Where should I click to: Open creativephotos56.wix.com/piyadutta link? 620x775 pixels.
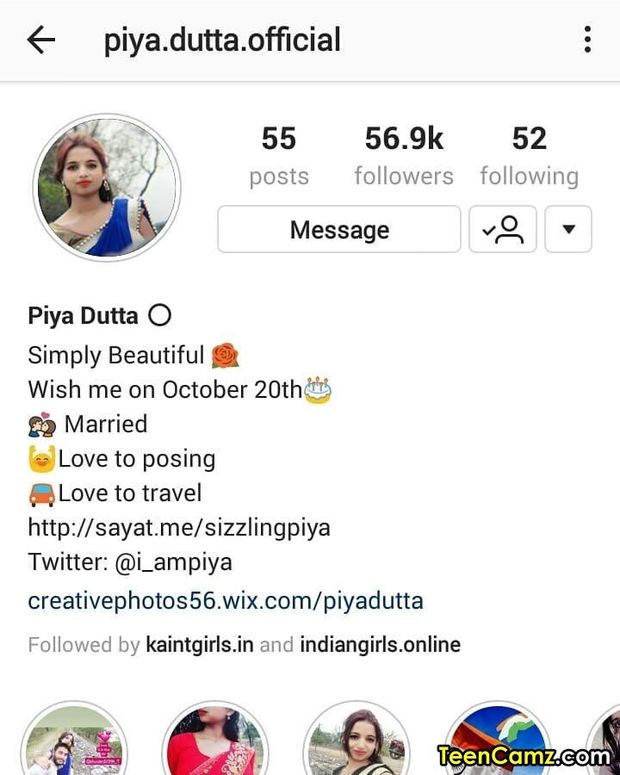[225, 601]
